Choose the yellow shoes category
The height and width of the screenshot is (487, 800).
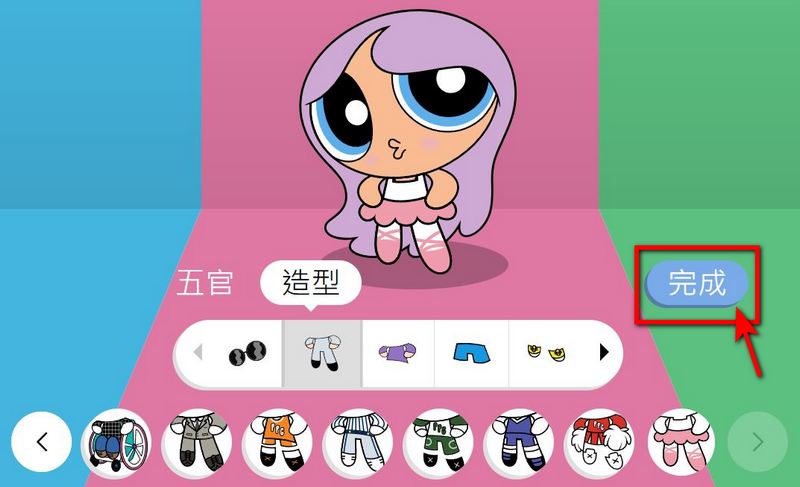(546, 352)
